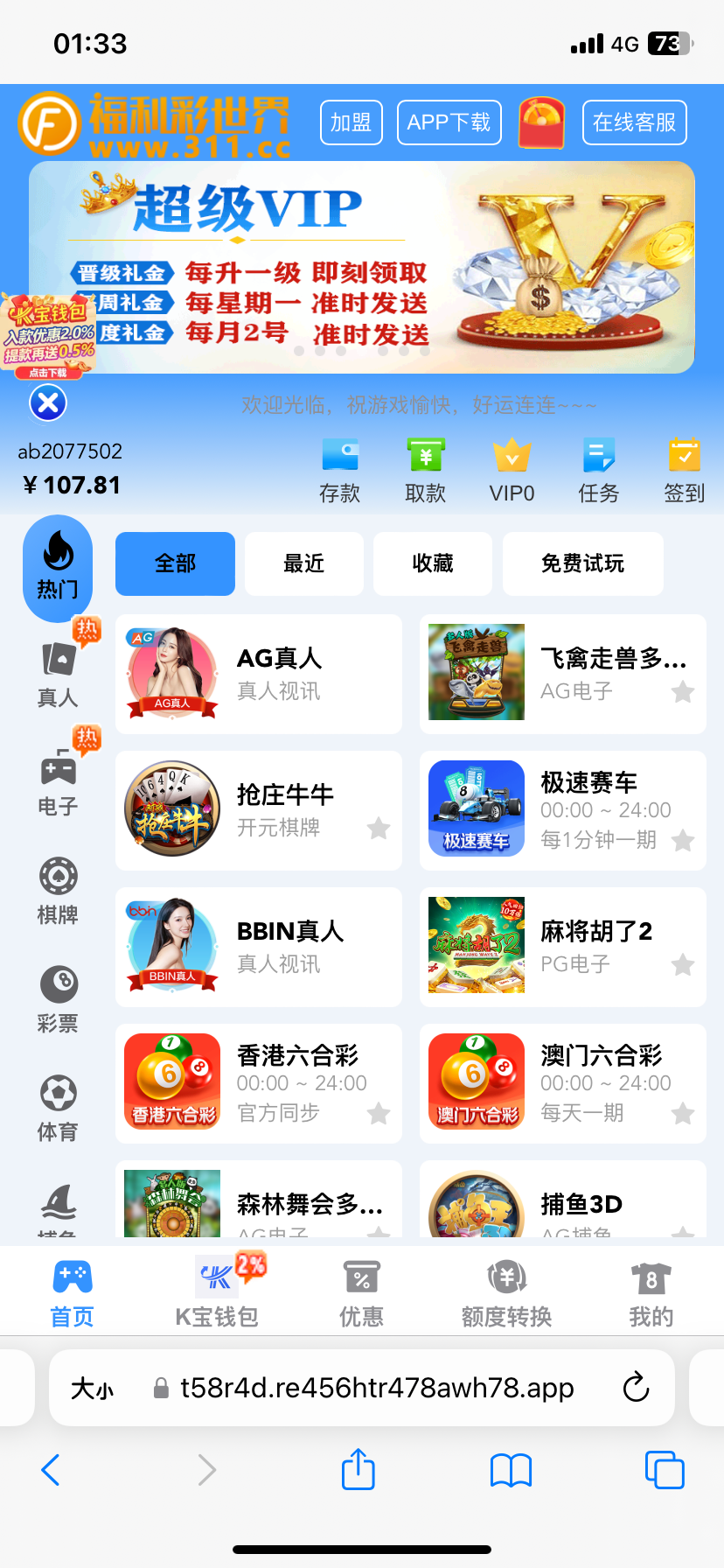Toggle the favorite star on AG真人
724x1568 pixels.
[379, 693]
